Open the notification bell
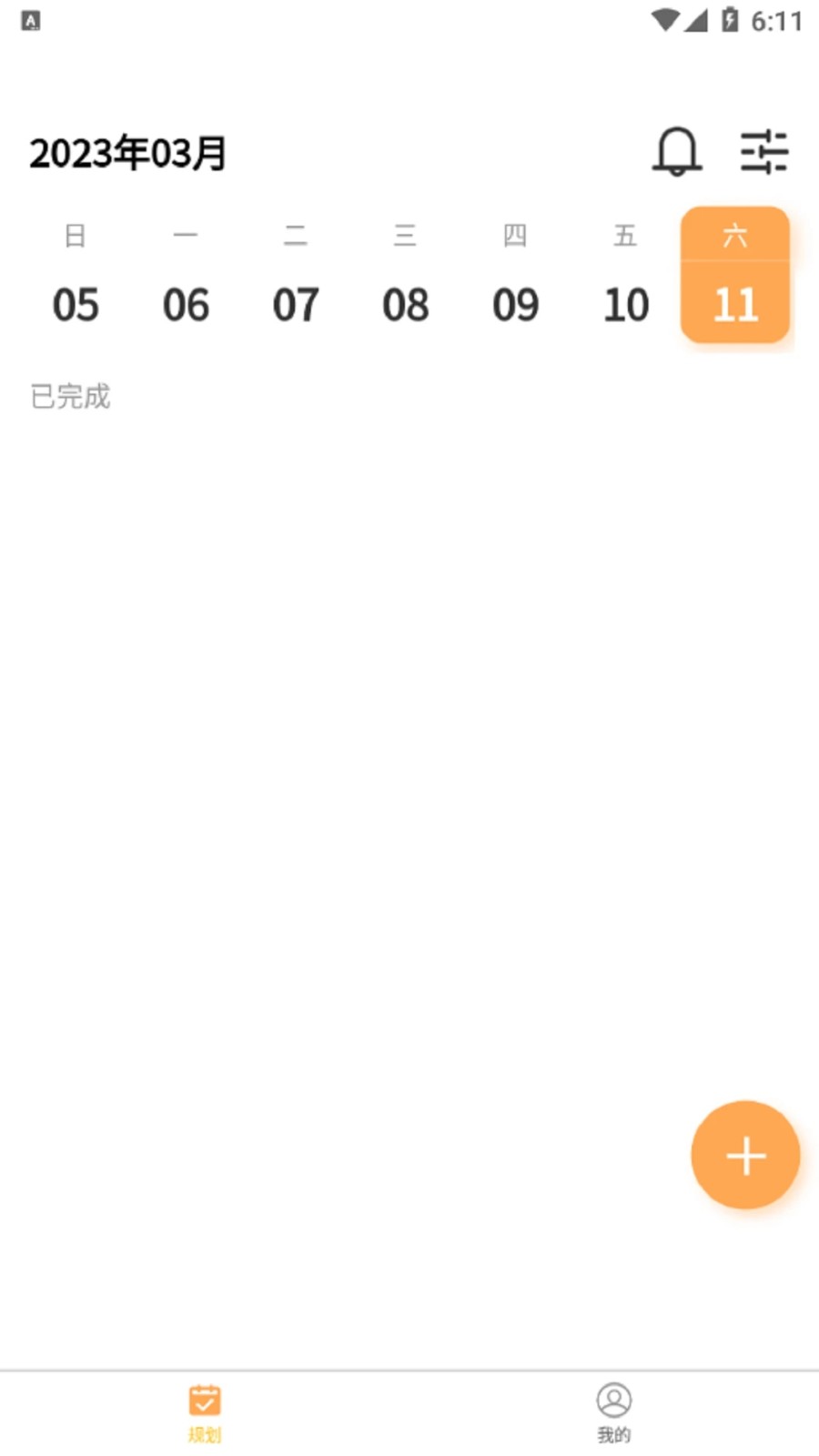 (x=677, y=153)
